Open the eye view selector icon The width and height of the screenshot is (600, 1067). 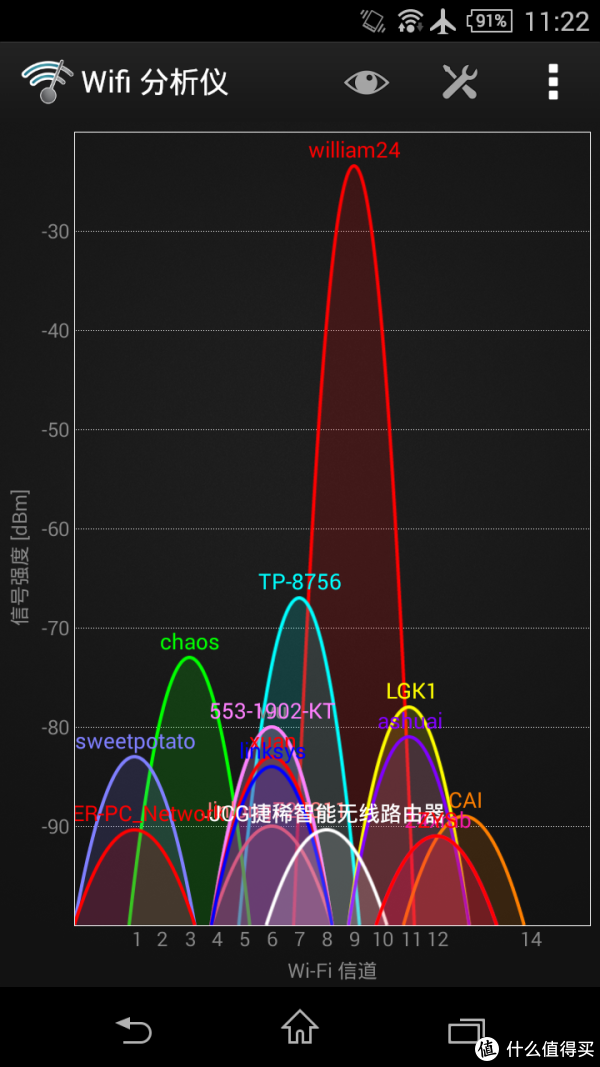(x=366, y=82)
